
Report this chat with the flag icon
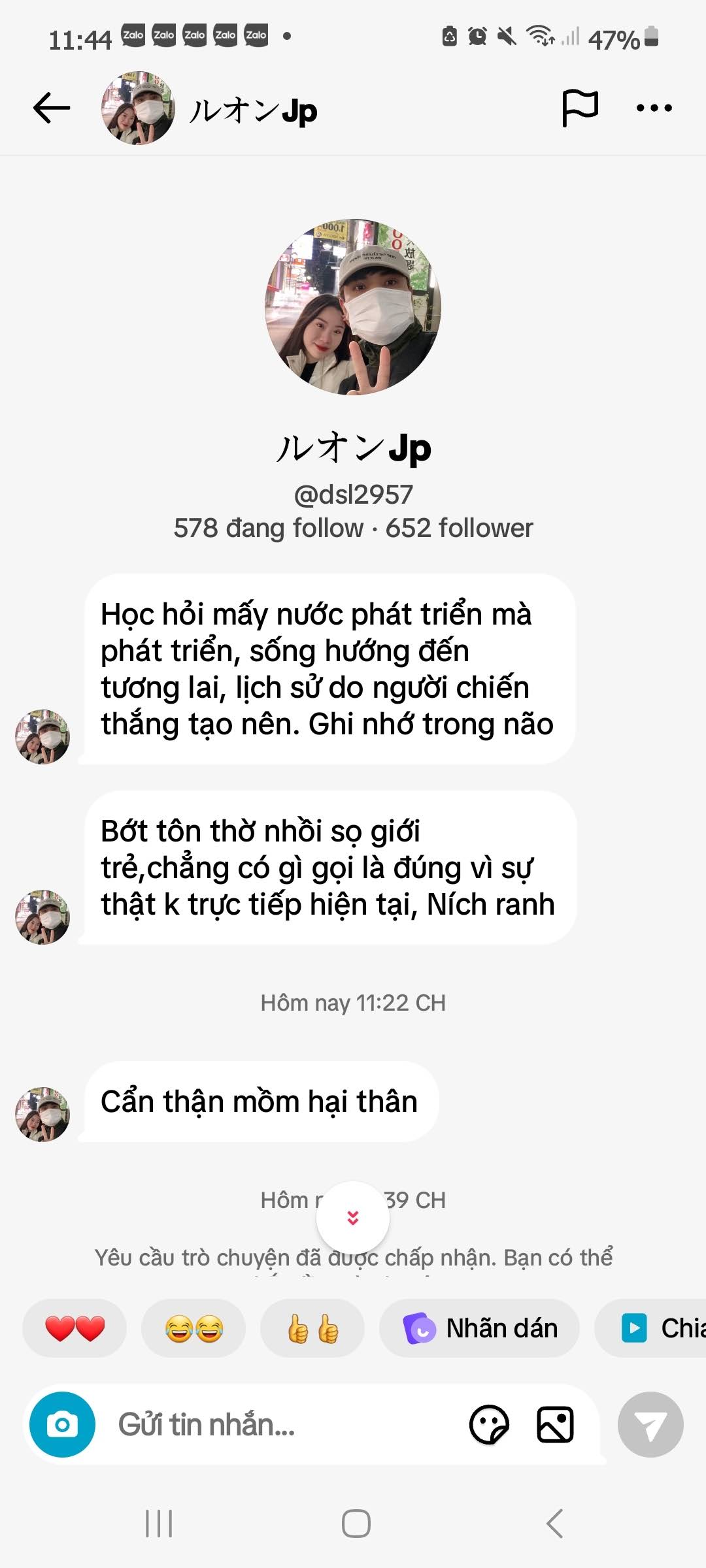tap(580, 108)
